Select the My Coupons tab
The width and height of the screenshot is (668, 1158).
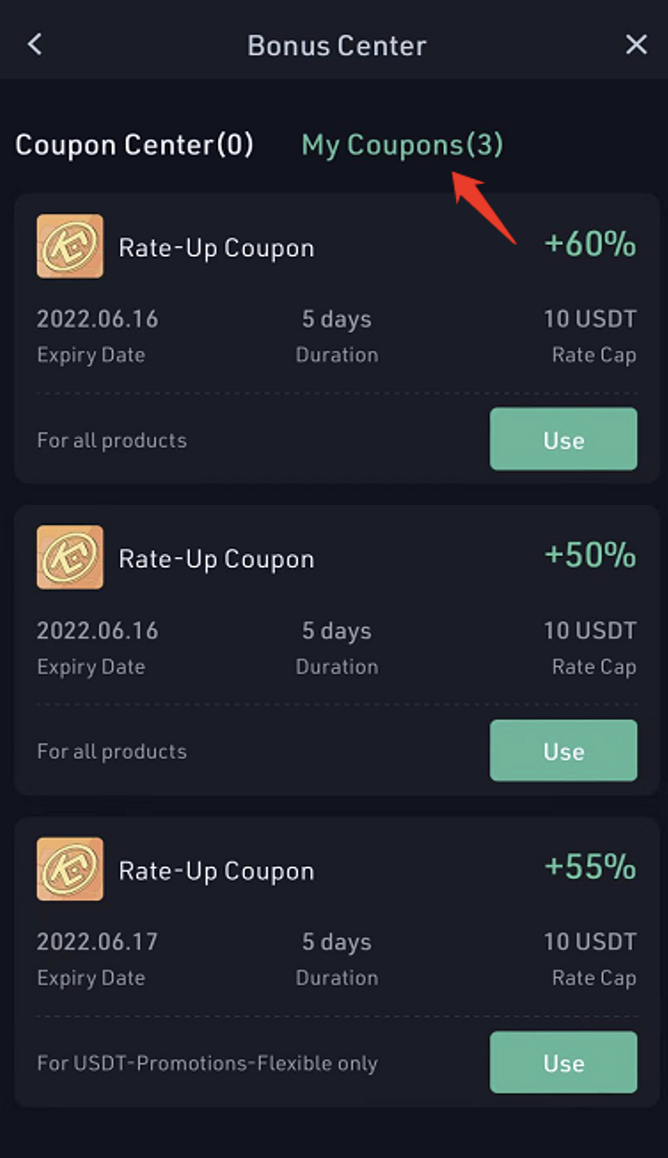(402, 145)
